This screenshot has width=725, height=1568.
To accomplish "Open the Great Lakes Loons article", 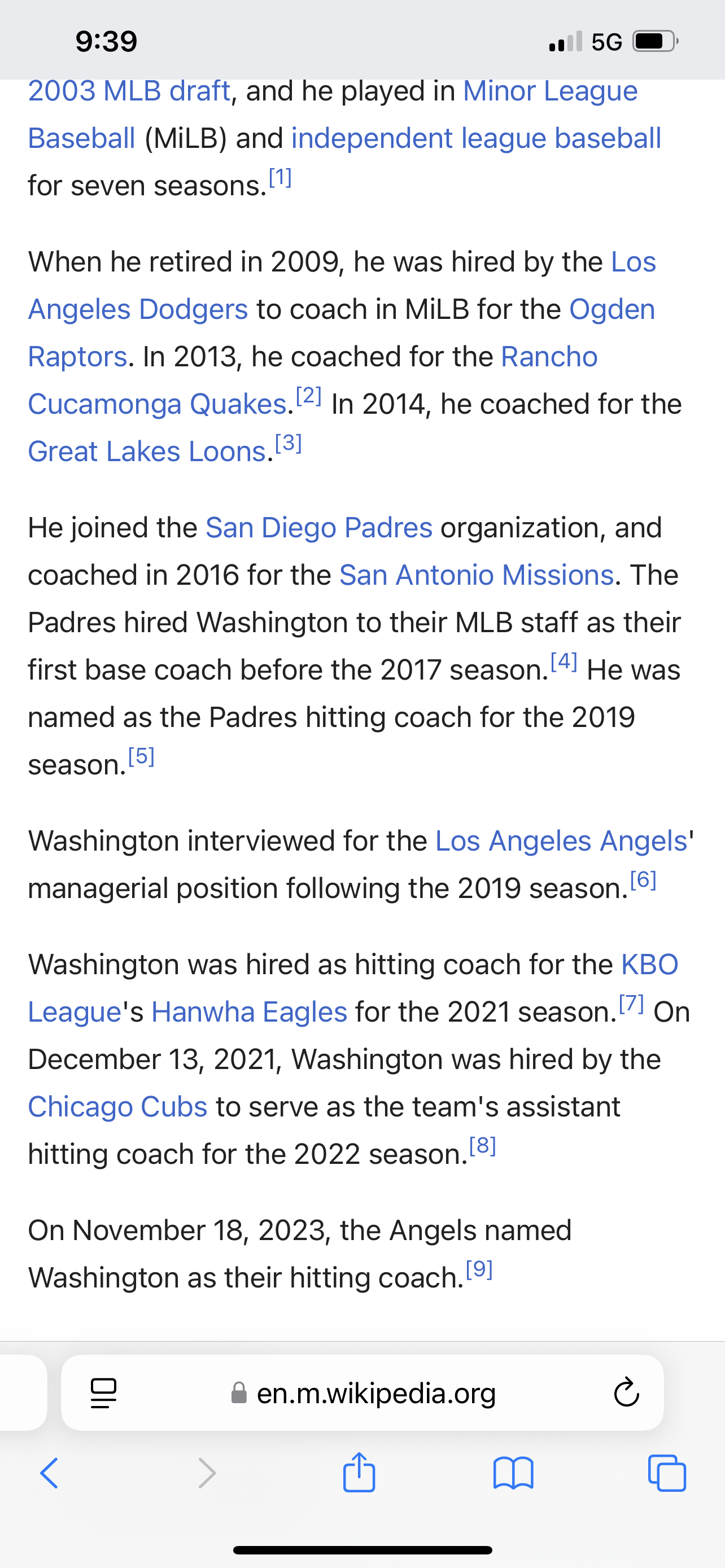I will coord(147,452).
